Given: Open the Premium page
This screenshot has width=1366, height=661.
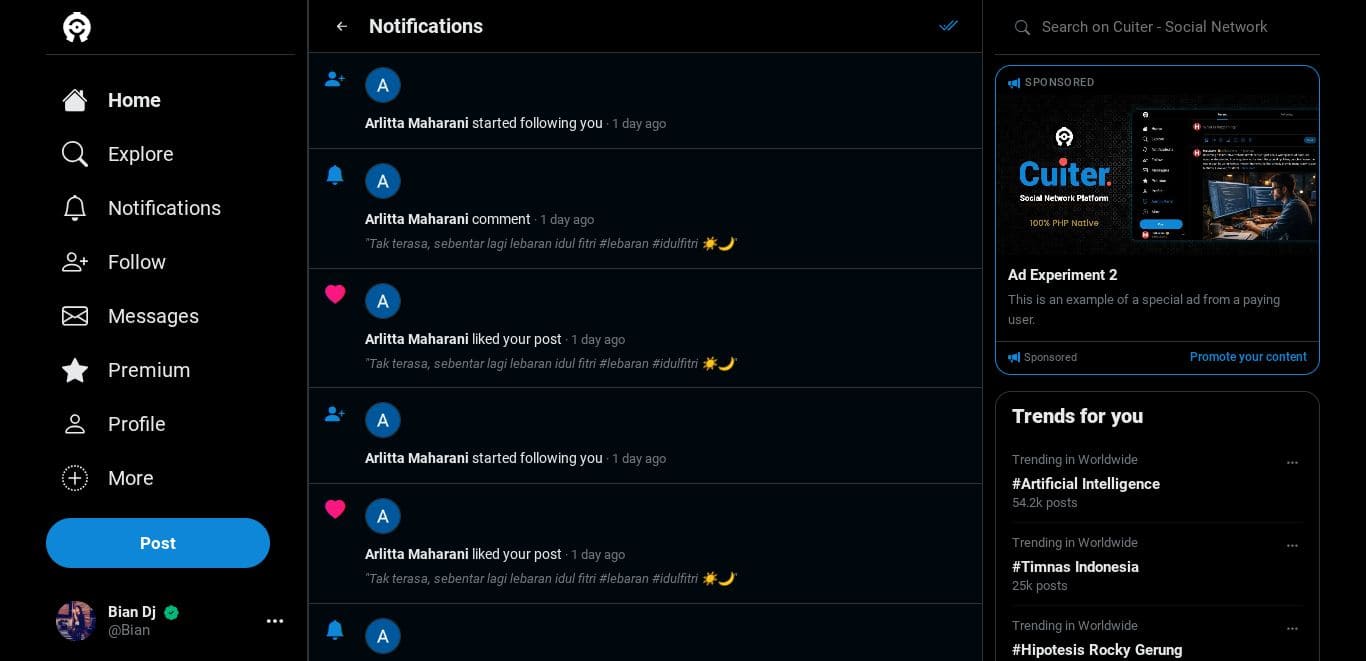Looking at the screenshot, I should click(x=148, y=370).
